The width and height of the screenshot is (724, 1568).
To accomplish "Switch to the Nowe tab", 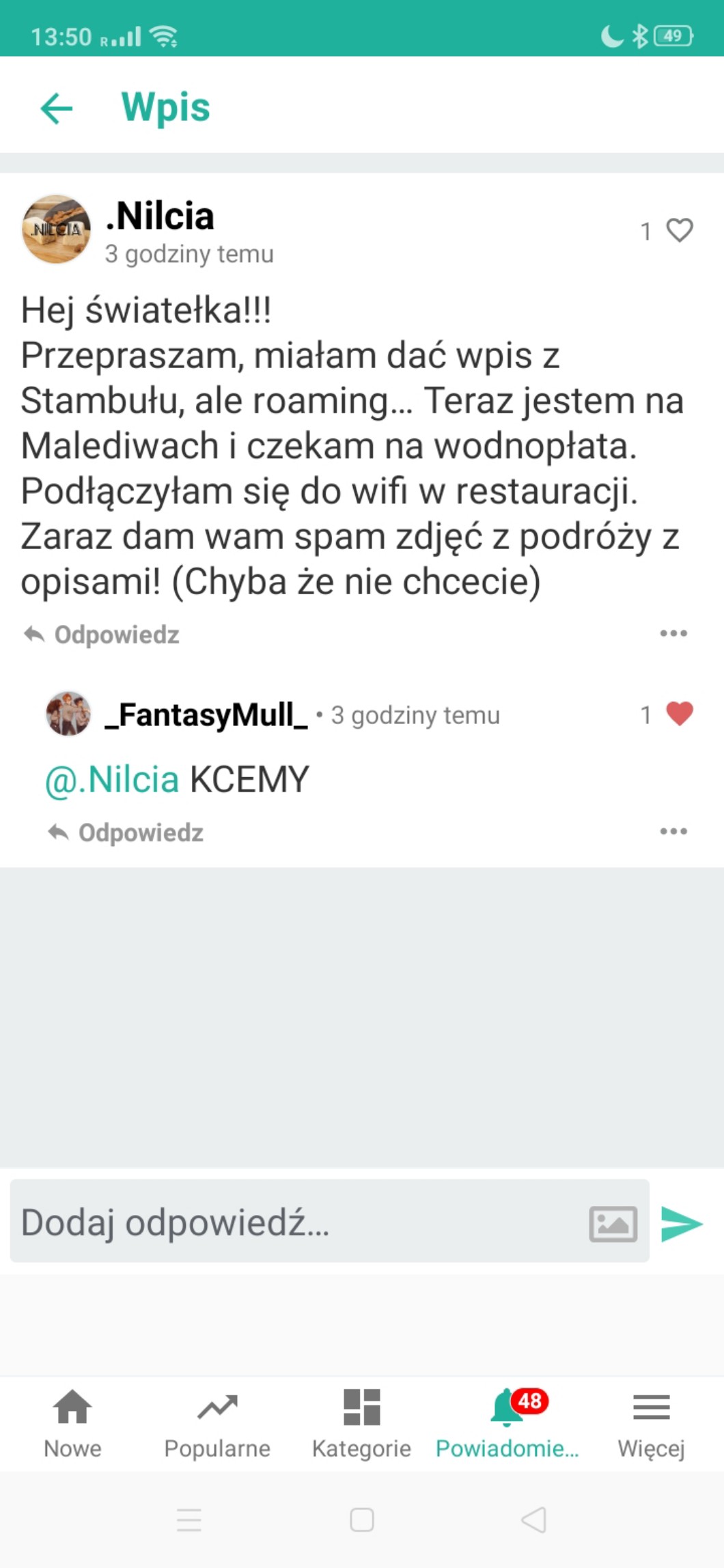I will (72, 1423).
